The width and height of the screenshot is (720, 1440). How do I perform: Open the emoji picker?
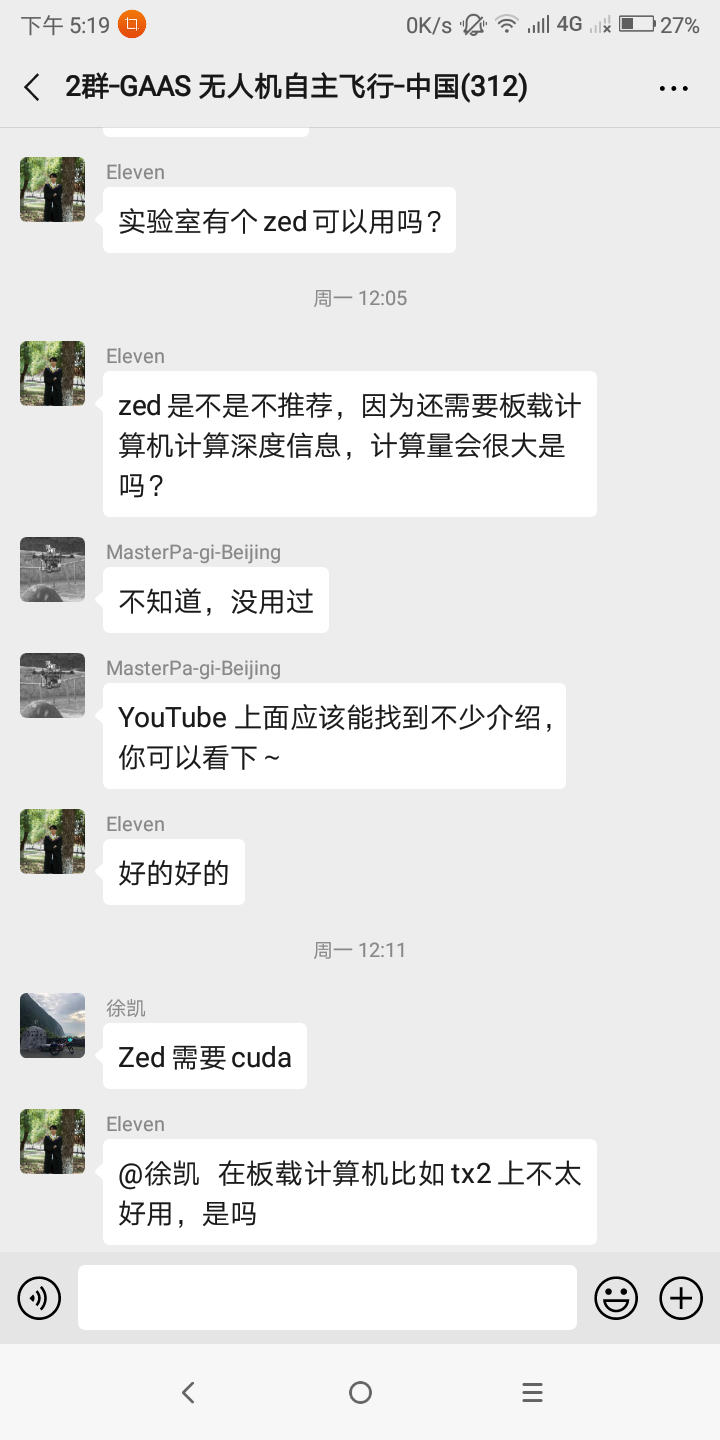(x=616, y=1298)
